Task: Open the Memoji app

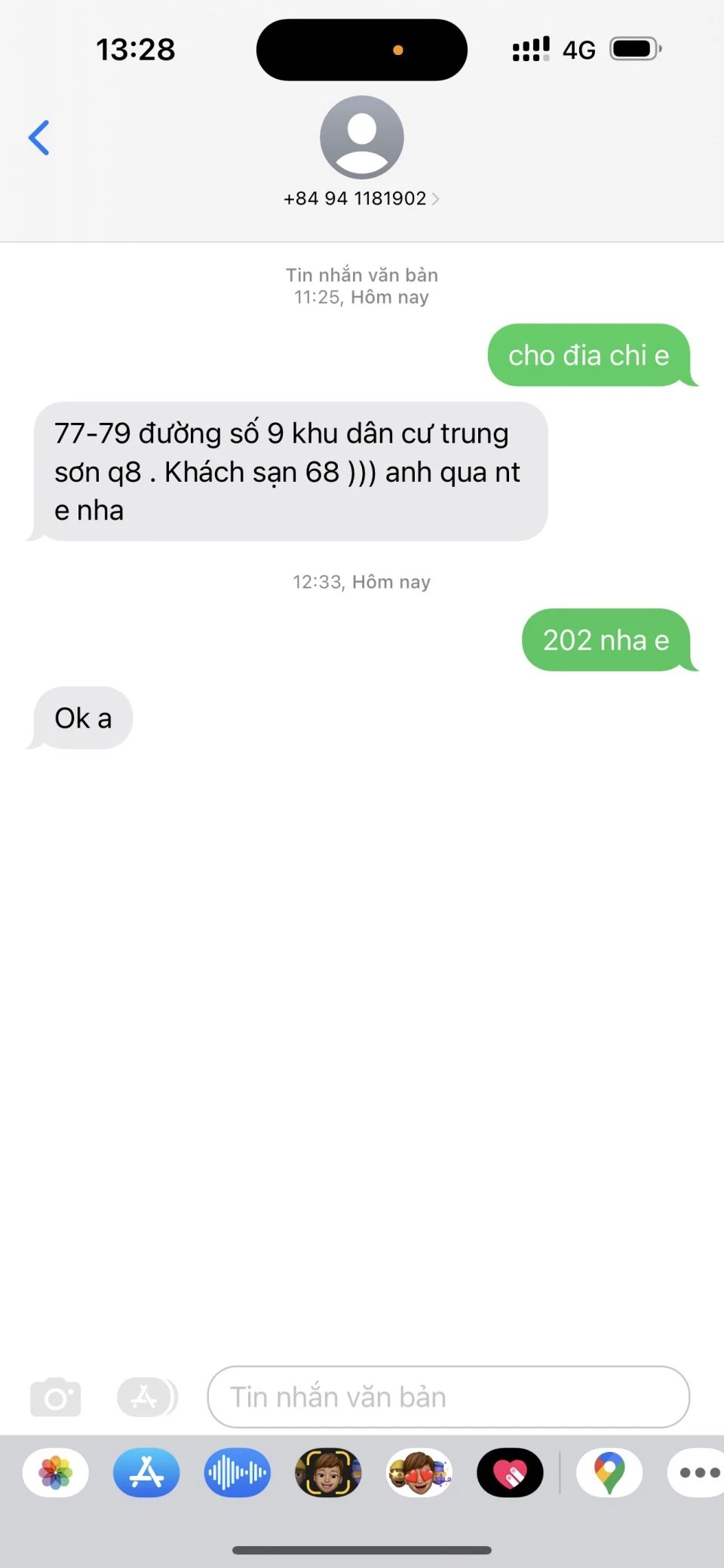Action: pos(328,1472)
